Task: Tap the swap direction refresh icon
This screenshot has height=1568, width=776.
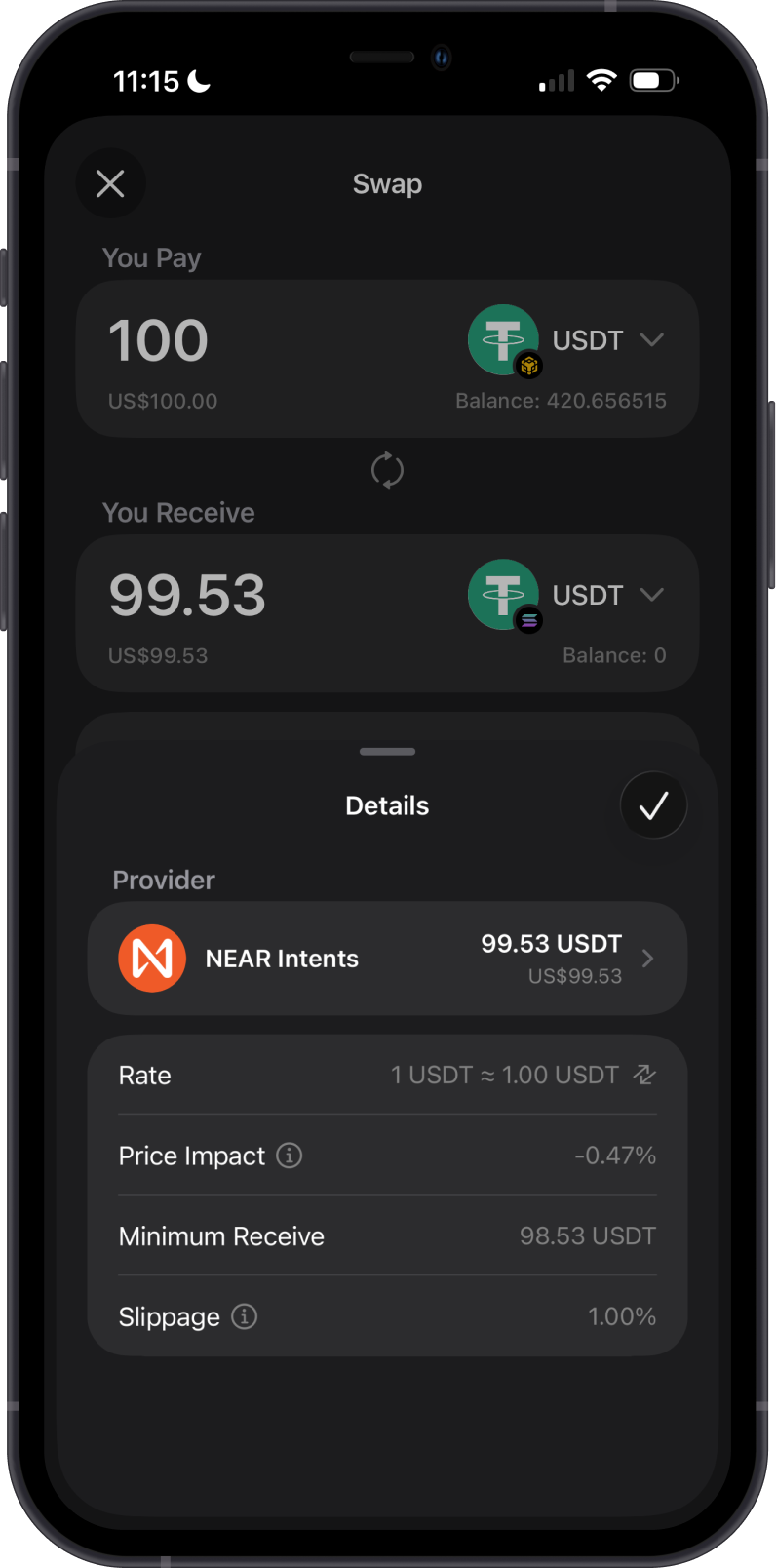Action: pos(387,470)
